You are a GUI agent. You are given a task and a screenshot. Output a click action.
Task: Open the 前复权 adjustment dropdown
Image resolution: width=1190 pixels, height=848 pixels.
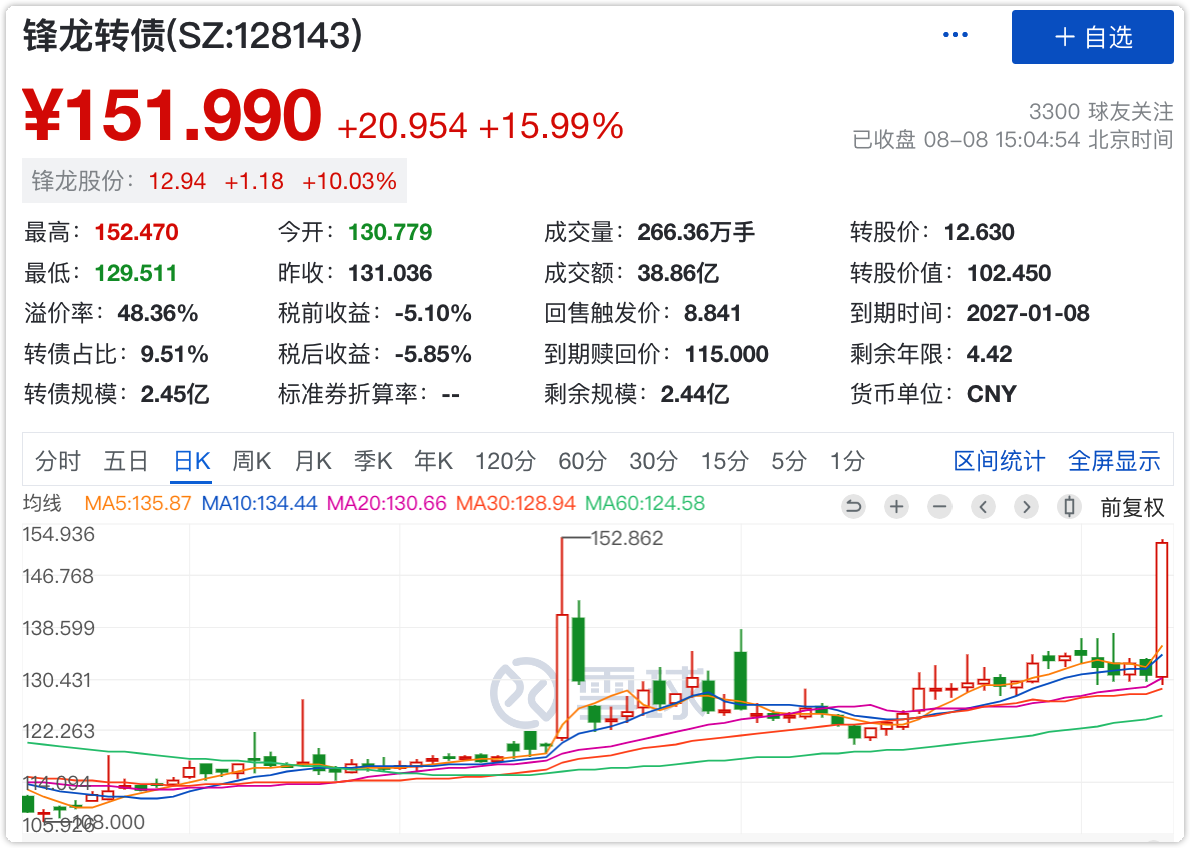1132,507
